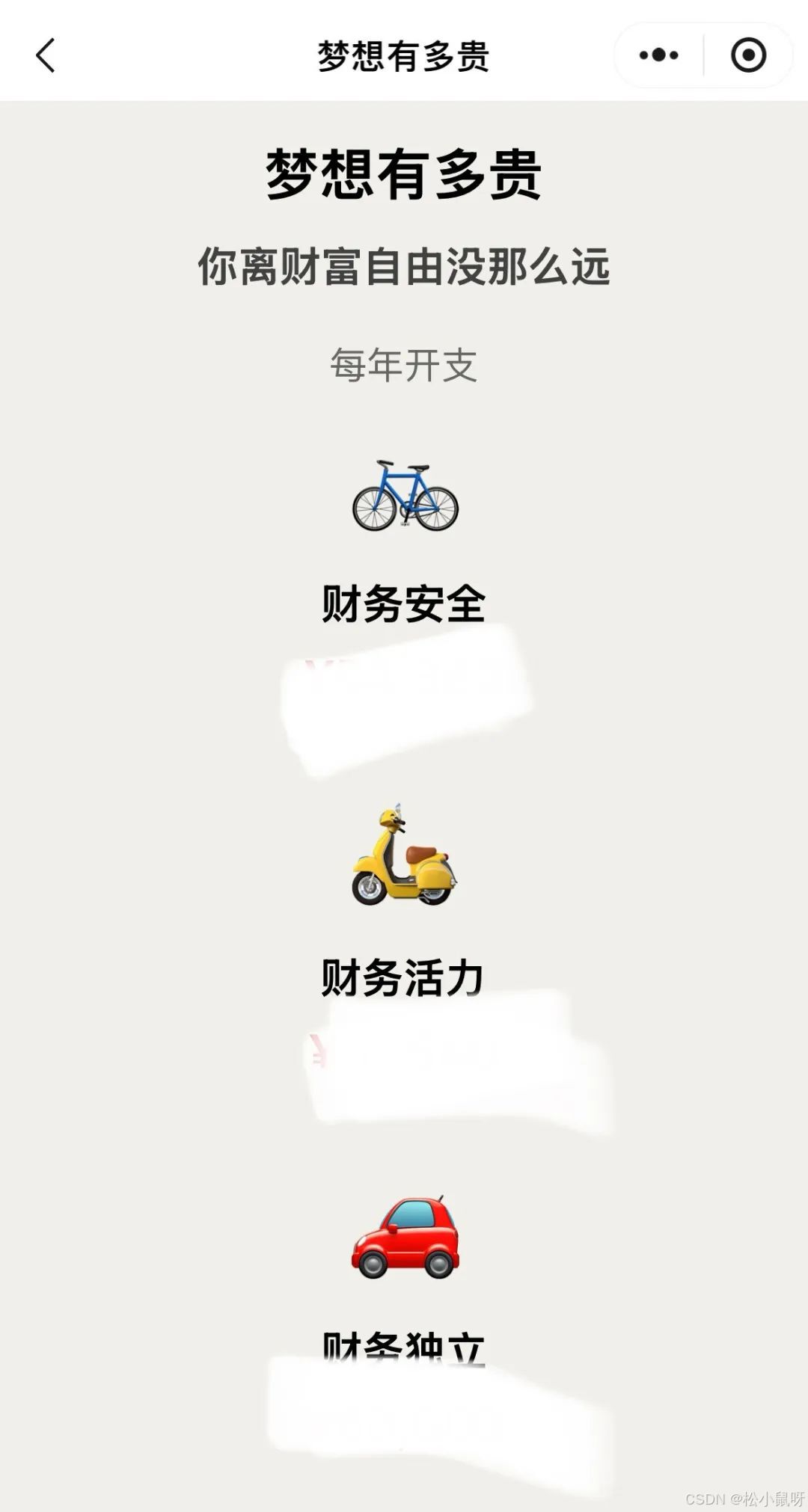The width and height of the screenshot is (808, 1512).
Task: Open the mini program's three-dot menu
Action: (658, 55)
